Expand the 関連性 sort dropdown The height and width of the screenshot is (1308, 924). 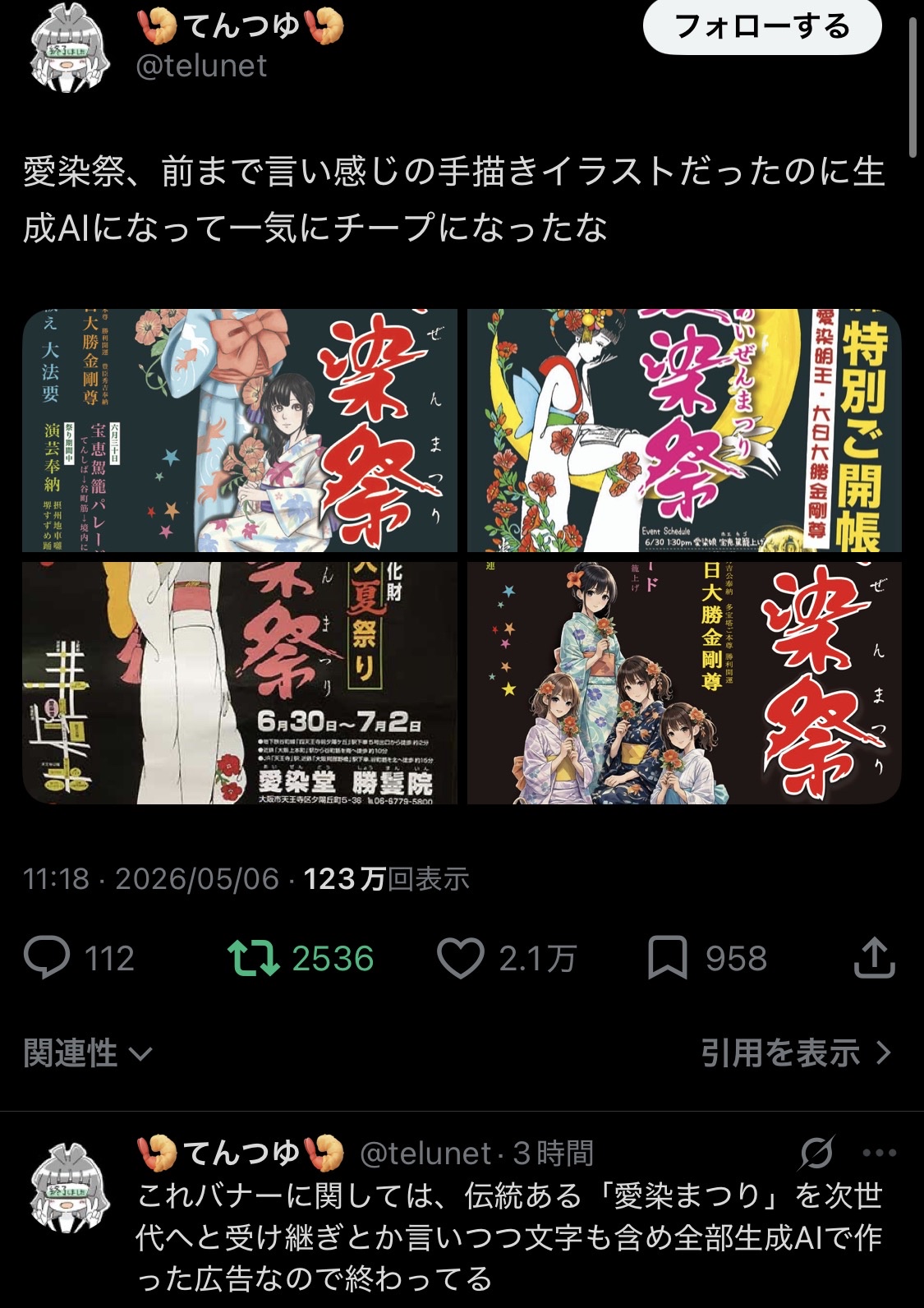coord(88,1052)
